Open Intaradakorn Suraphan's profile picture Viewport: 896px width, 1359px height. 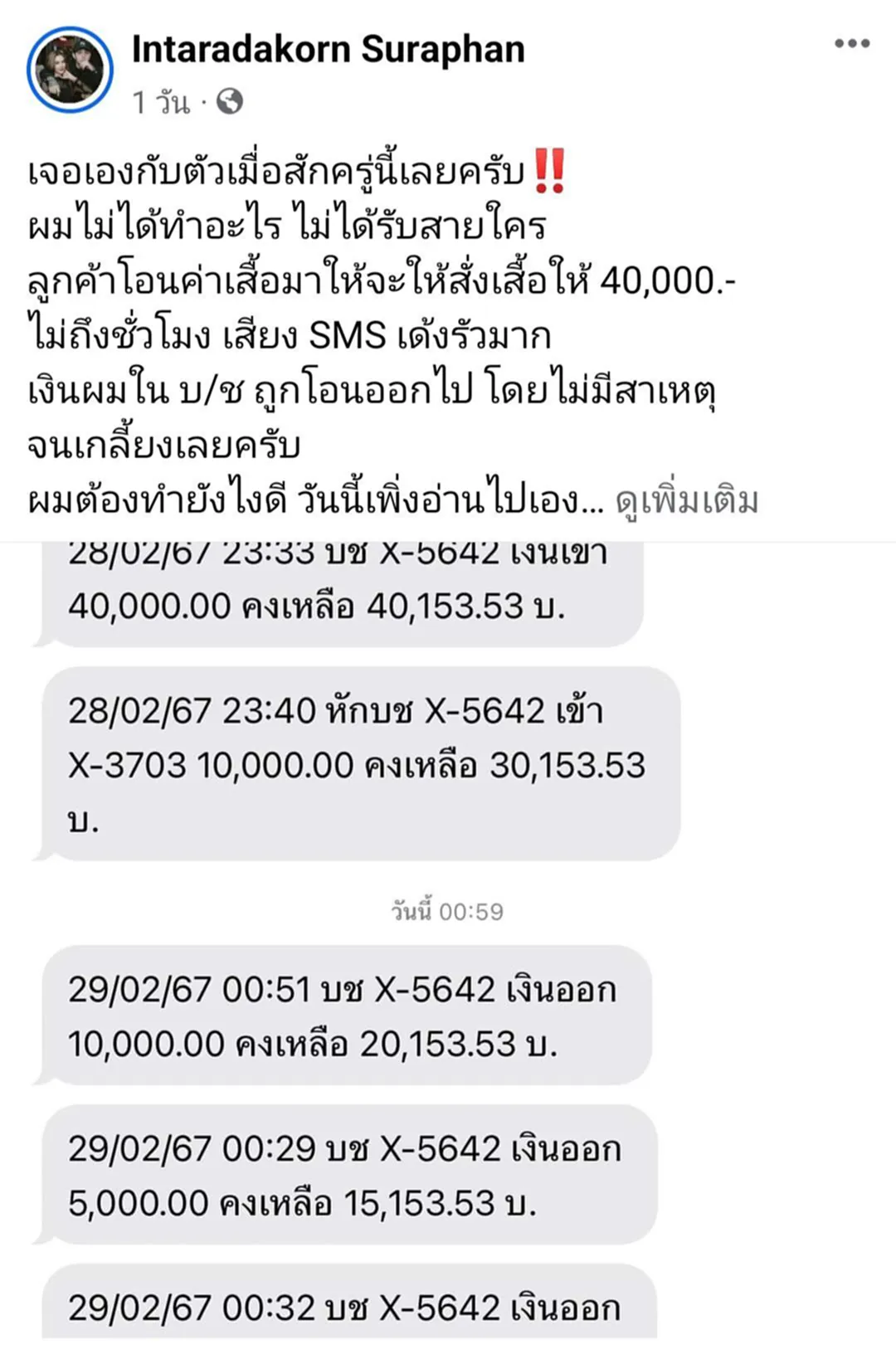tap(70, 70)
